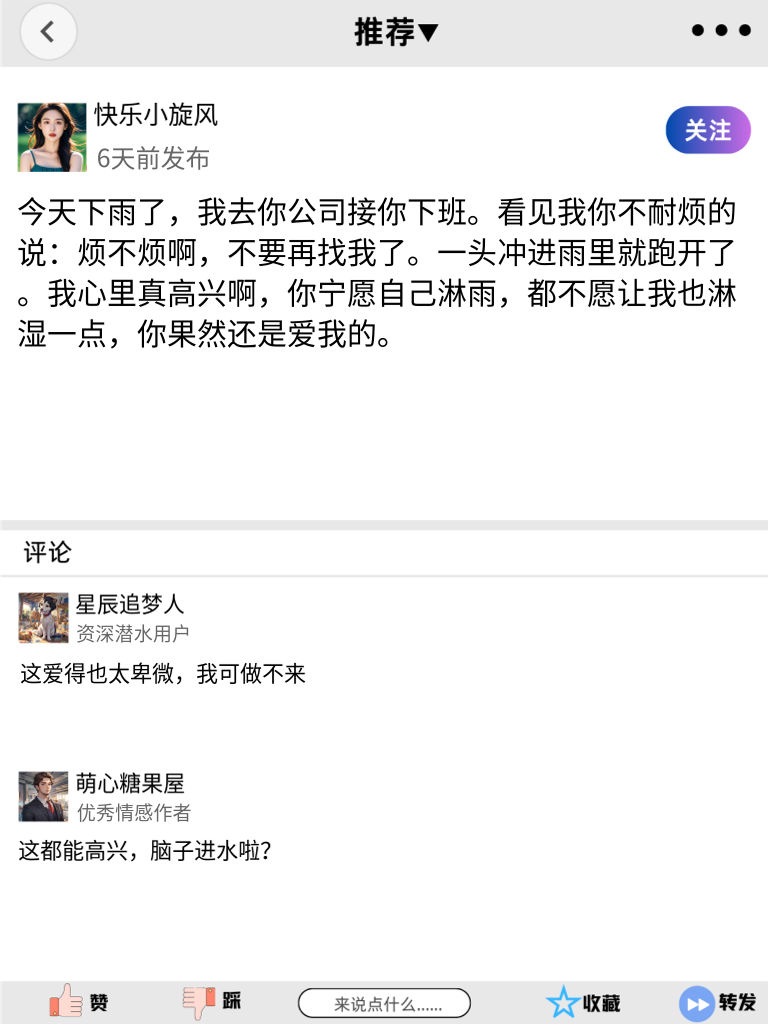768x1024 pixels.
Task: Select the star 收藏 favorite icon
Action: click(564, 1001)
